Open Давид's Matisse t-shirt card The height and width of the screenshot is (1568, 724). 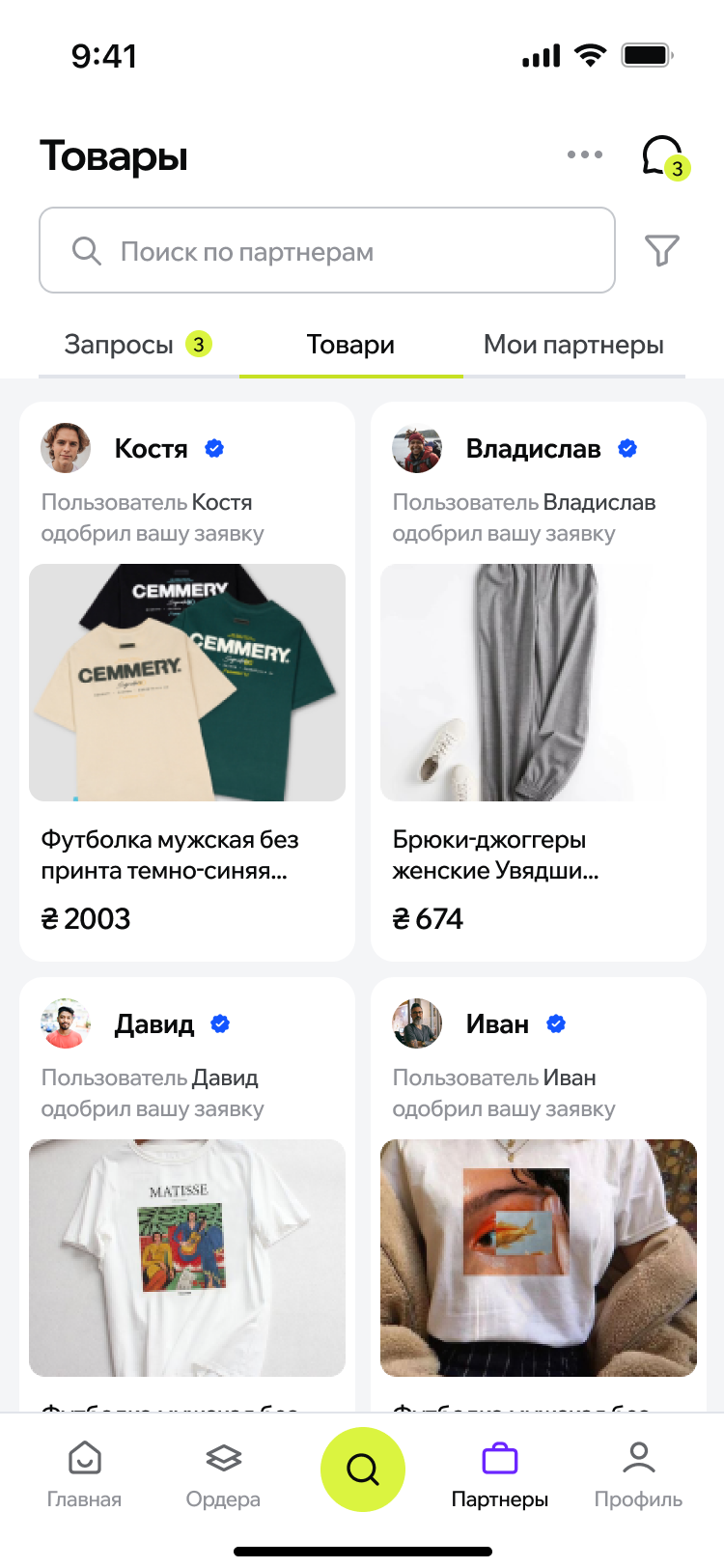(187, 1195)
